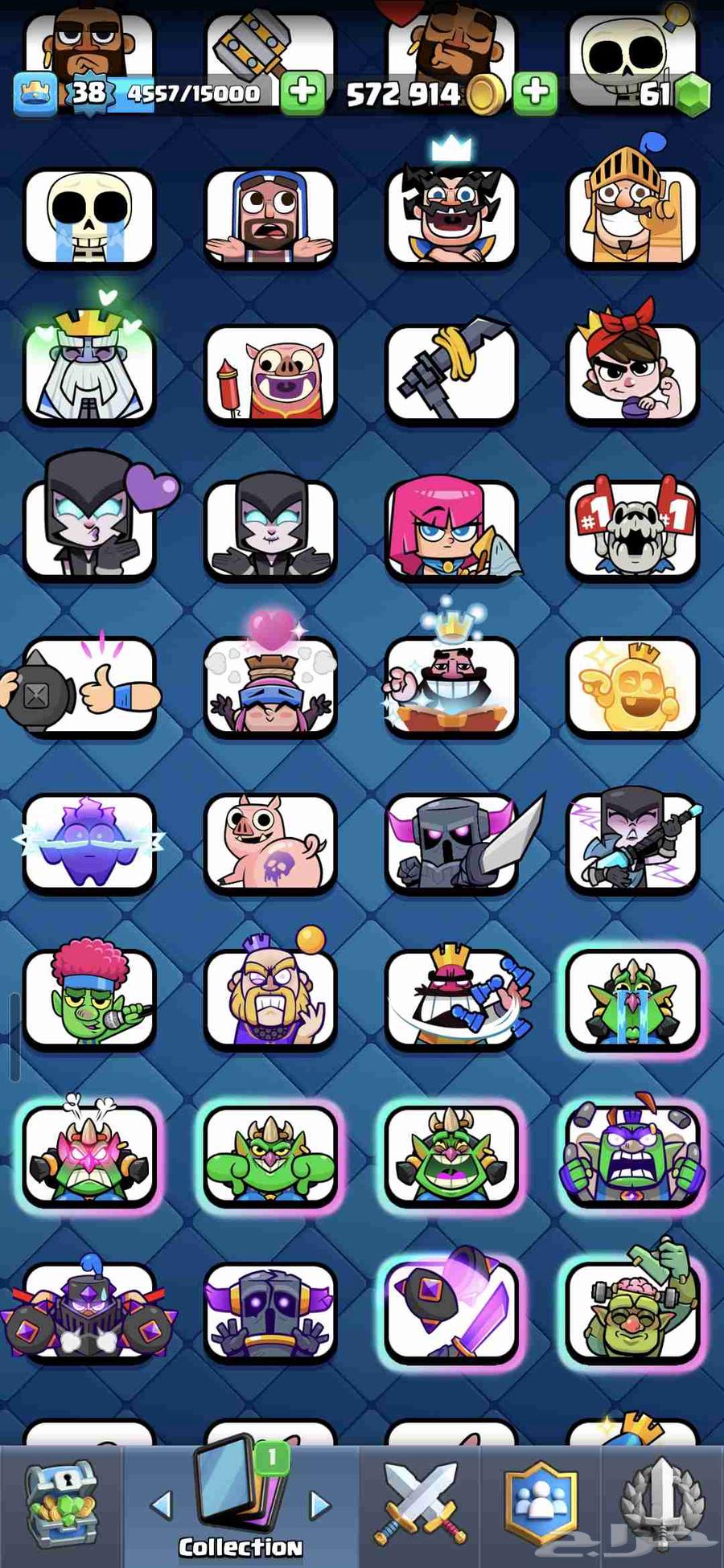Image resolution: width=724 pixels, height=1568 pixels.
Task: Select the golden knight with foam finger emote
Action: pyautogui.click(x=632, y=217)
